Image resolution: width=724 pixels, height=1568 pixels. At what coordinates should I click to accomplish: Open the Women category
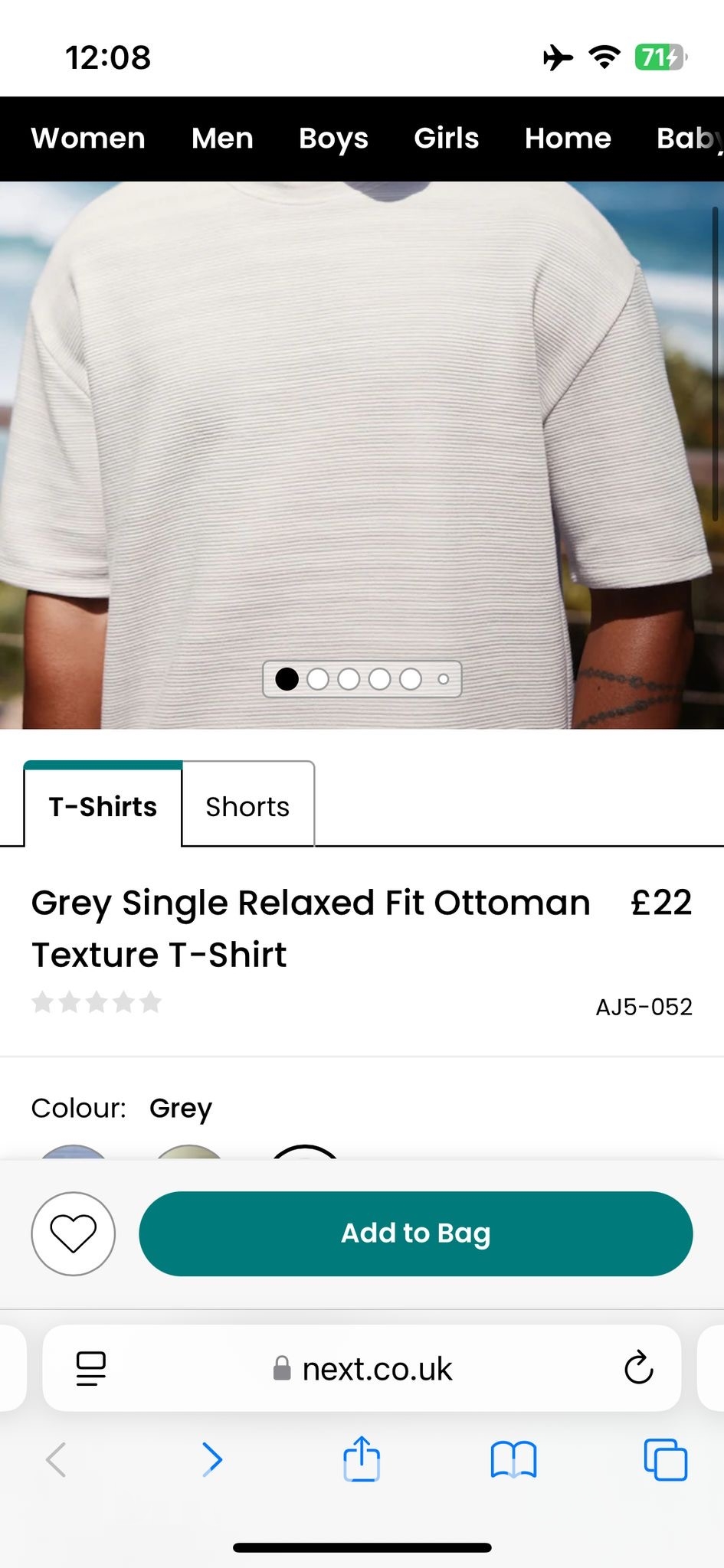88,139
